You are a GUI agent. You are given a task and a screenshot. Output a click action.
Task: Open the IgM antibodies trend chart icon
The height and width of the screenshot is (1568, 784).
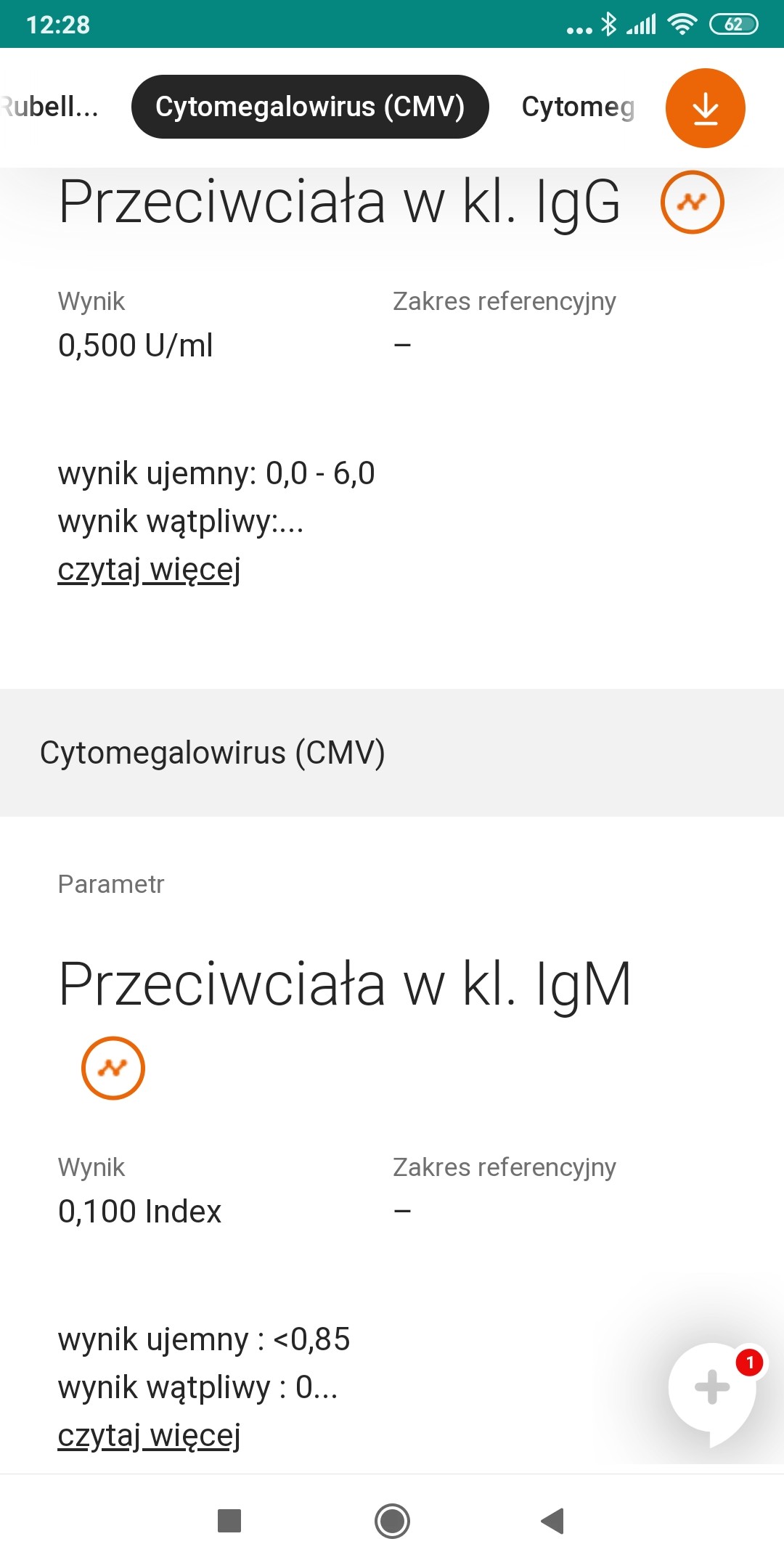pos(113,1068)
